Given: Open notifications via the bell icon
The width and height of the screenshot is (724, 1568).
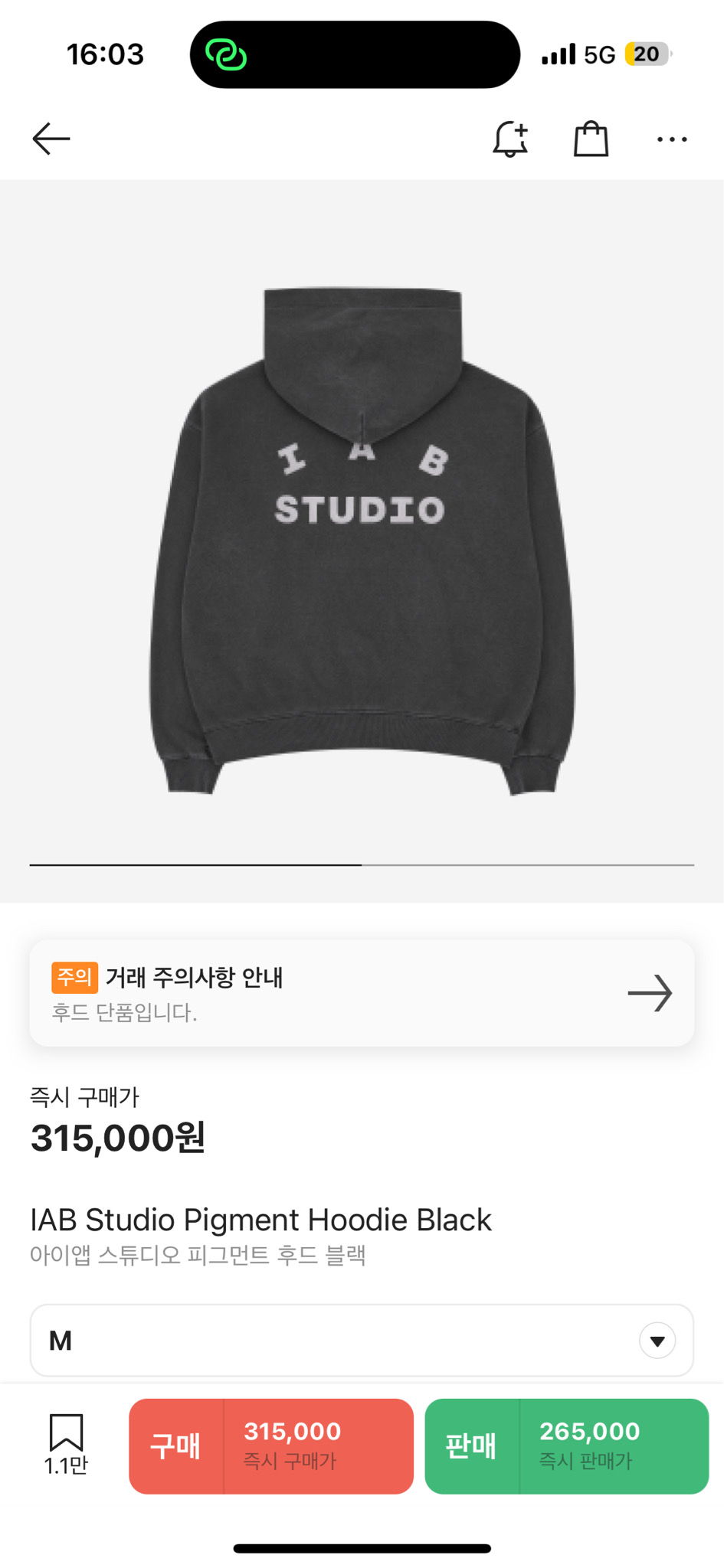Looking at the screenshot, I should [509, 139].
